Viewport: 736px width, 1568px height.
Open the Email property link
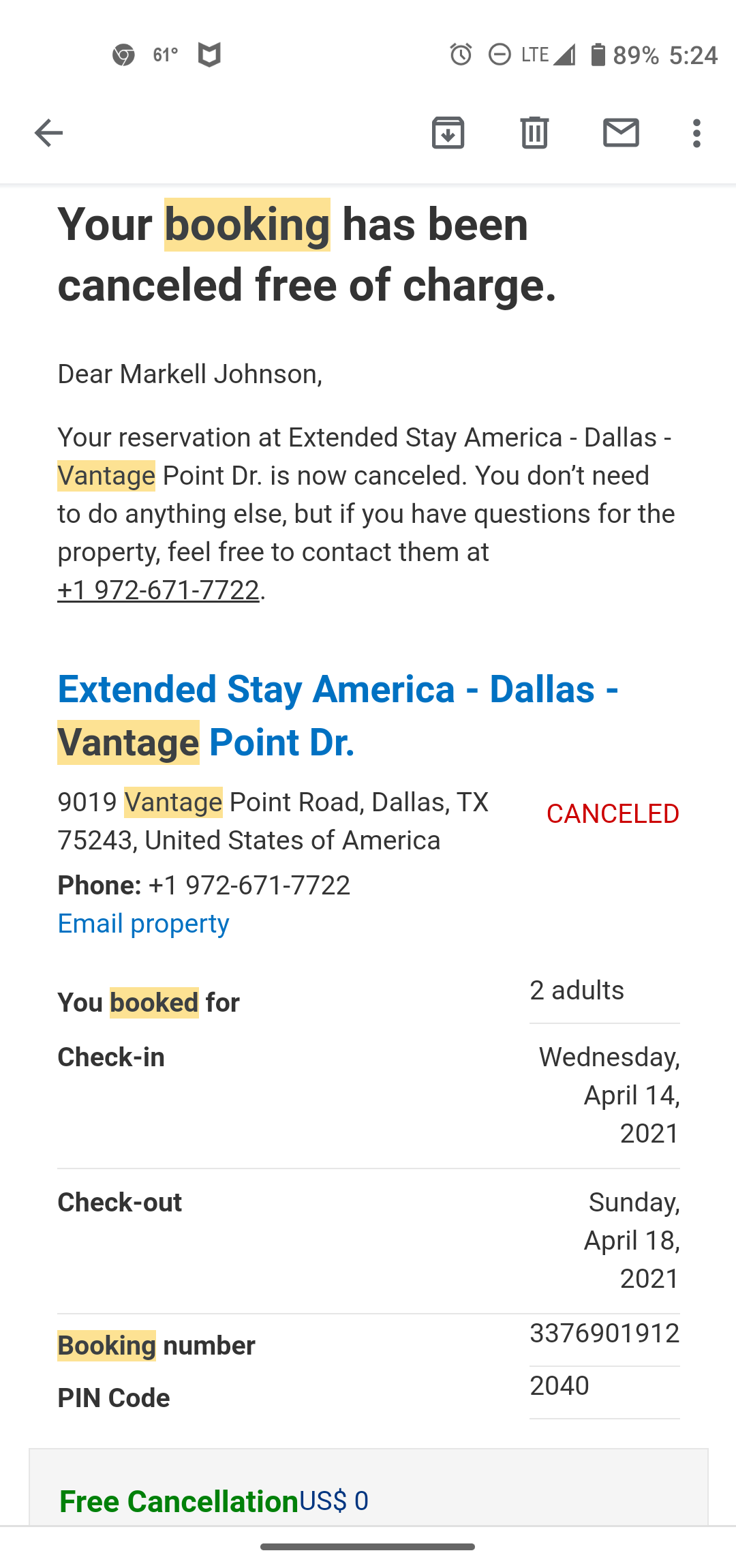[142, 923]
